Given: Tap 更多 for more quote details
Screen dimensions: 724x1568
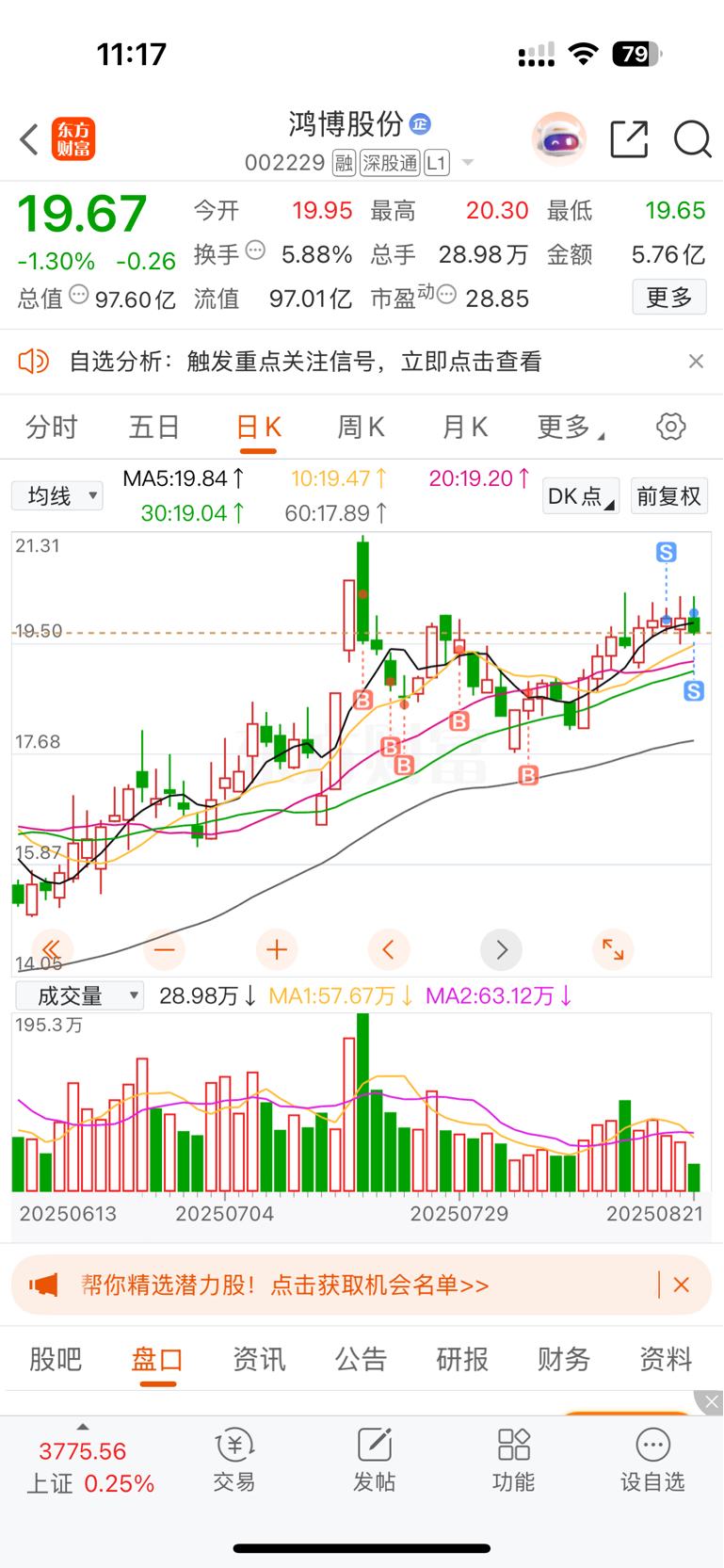Looking at the screenshot, I should click(x=668, y=298).
